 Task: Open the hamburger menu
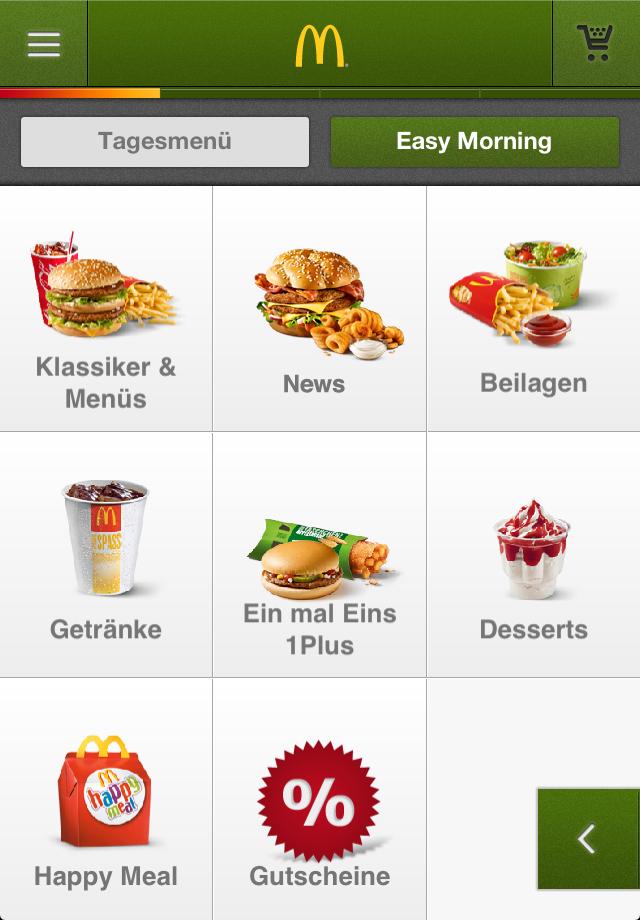click(43, 44)
